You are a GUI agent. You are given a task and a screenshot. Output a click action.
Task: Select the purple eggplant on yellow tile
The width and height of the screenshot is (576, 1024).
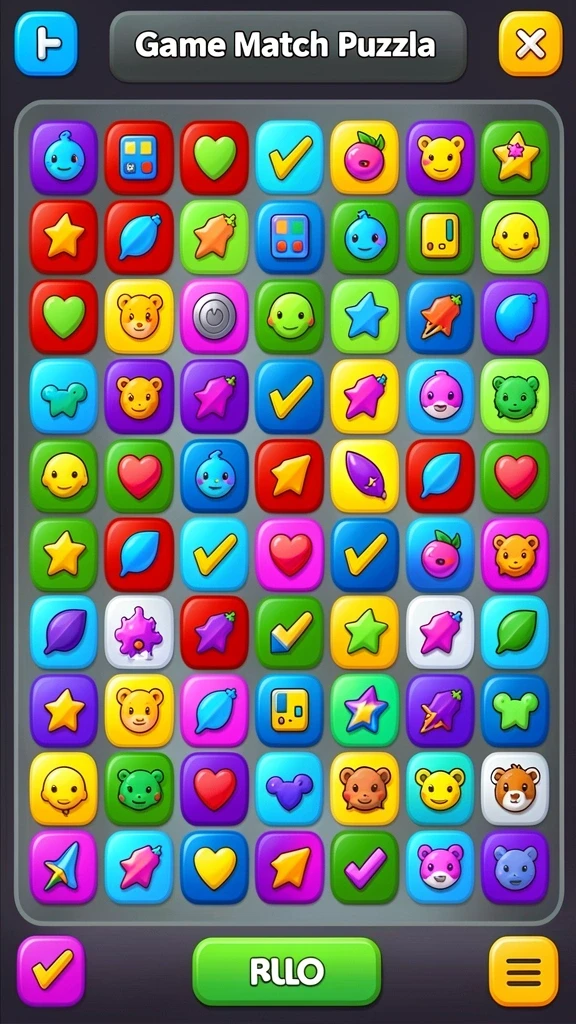tap(364, 475)
